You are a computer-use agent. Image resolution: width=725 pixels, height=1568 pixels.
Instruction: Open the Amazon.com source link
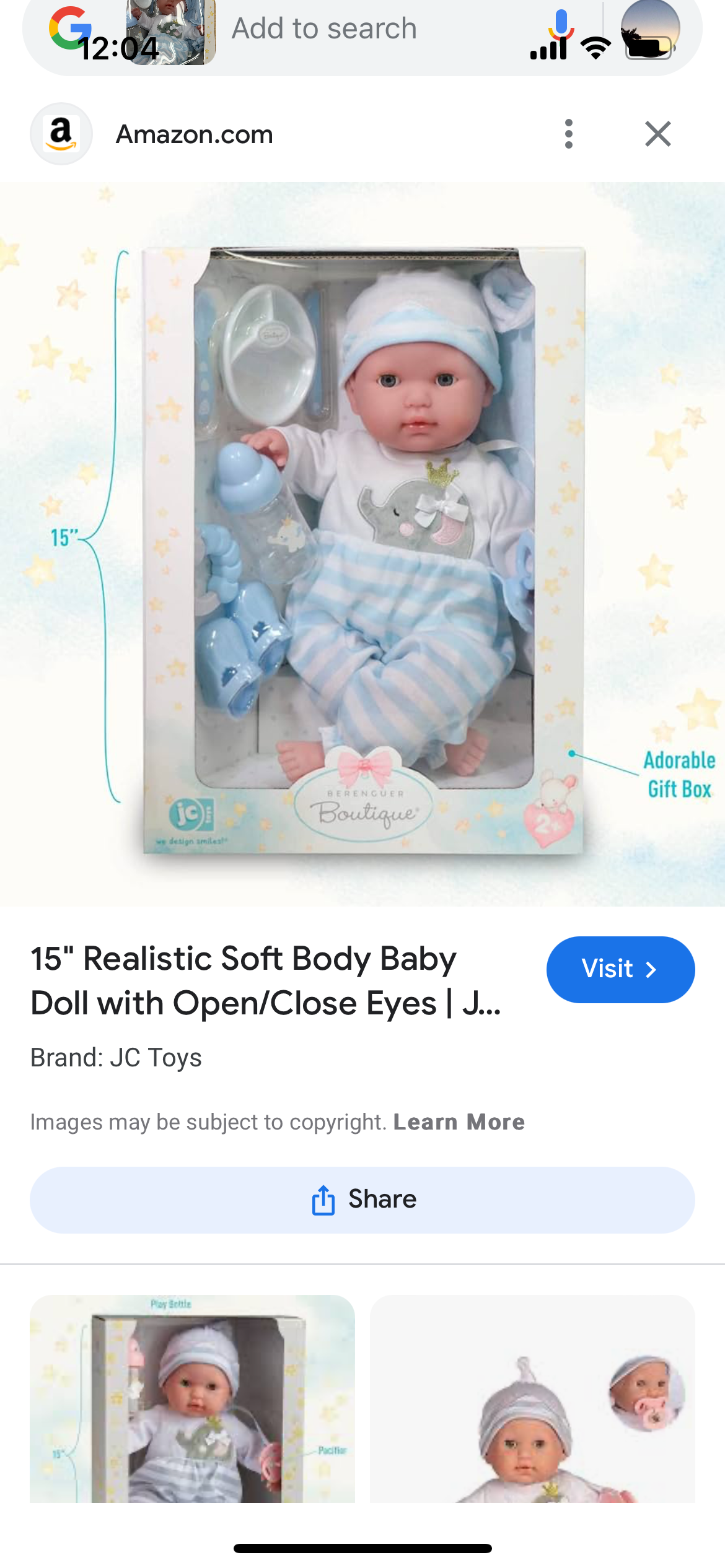click(194, 134)
